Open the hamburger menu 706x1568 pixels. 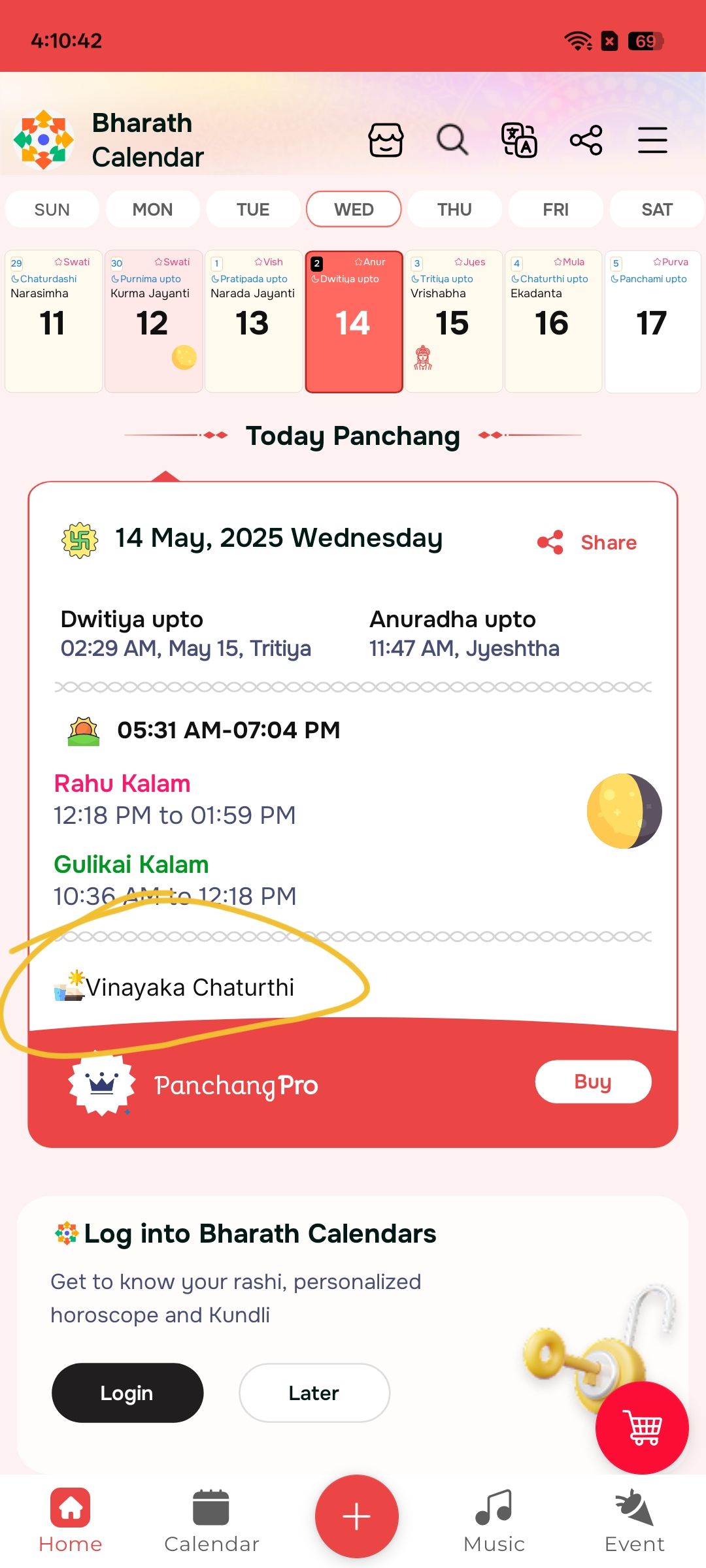pyautogui.click(x=652, y=140)
